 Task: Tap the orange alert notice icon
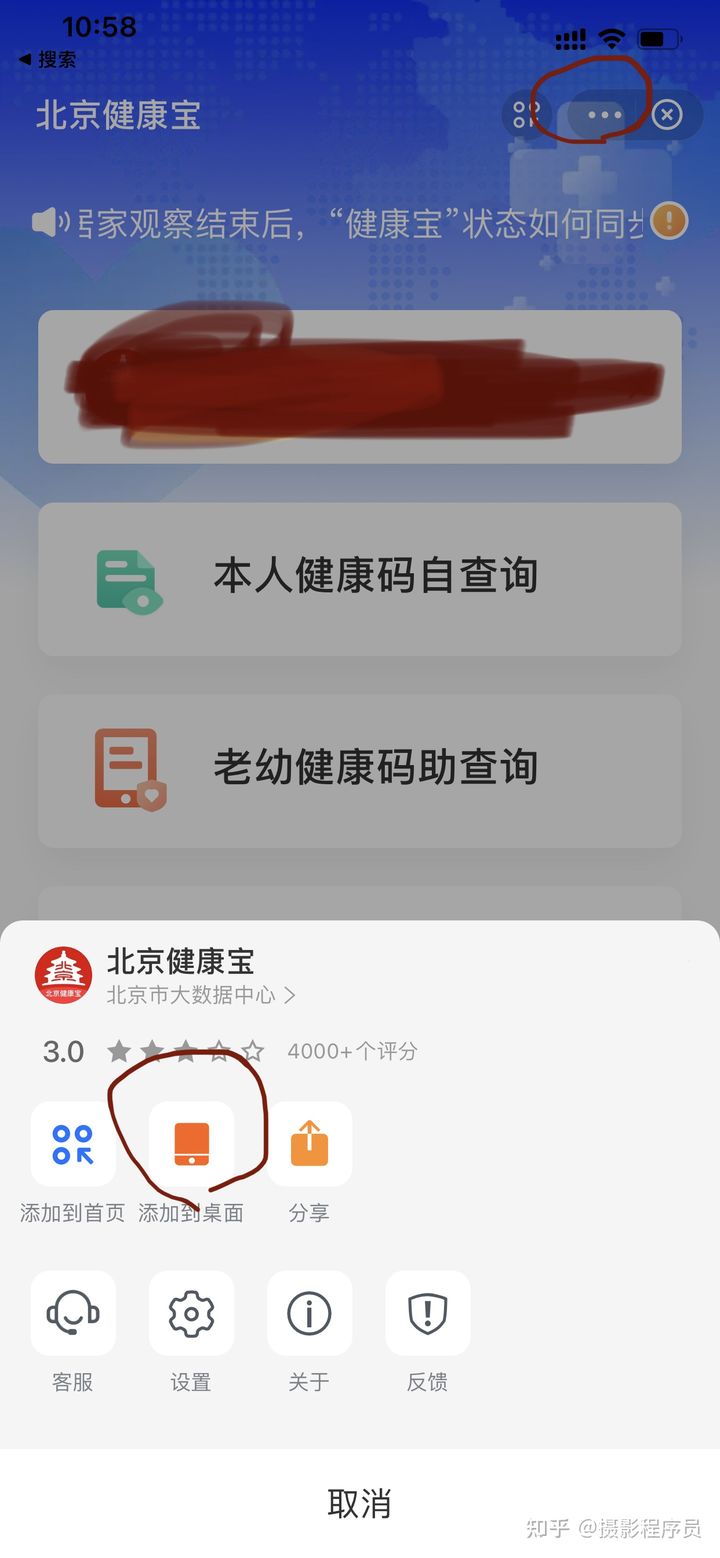click(669, 220)
